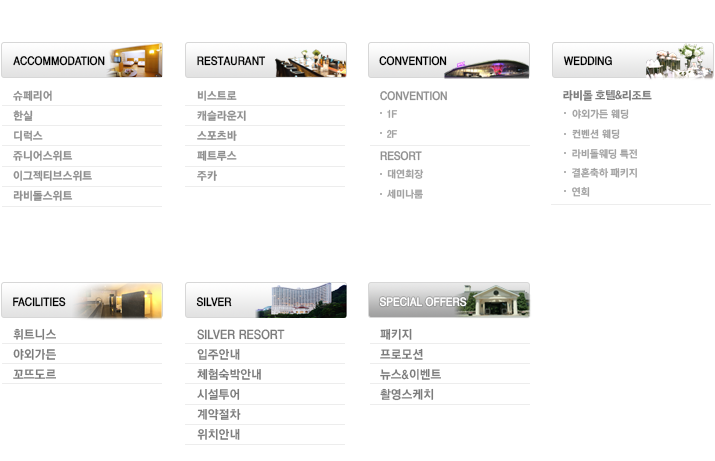Open the 스포츠바 page
The image size is (715, 461).
coord(217,136)
